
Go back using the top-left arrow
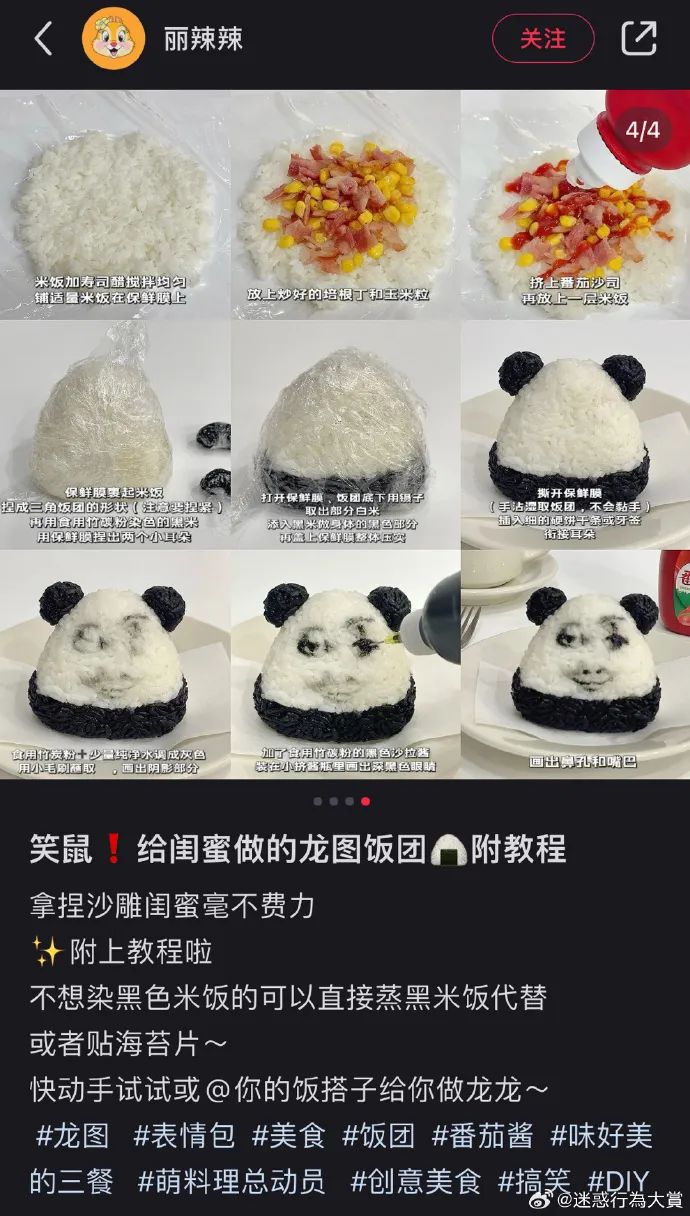point(43,39)
